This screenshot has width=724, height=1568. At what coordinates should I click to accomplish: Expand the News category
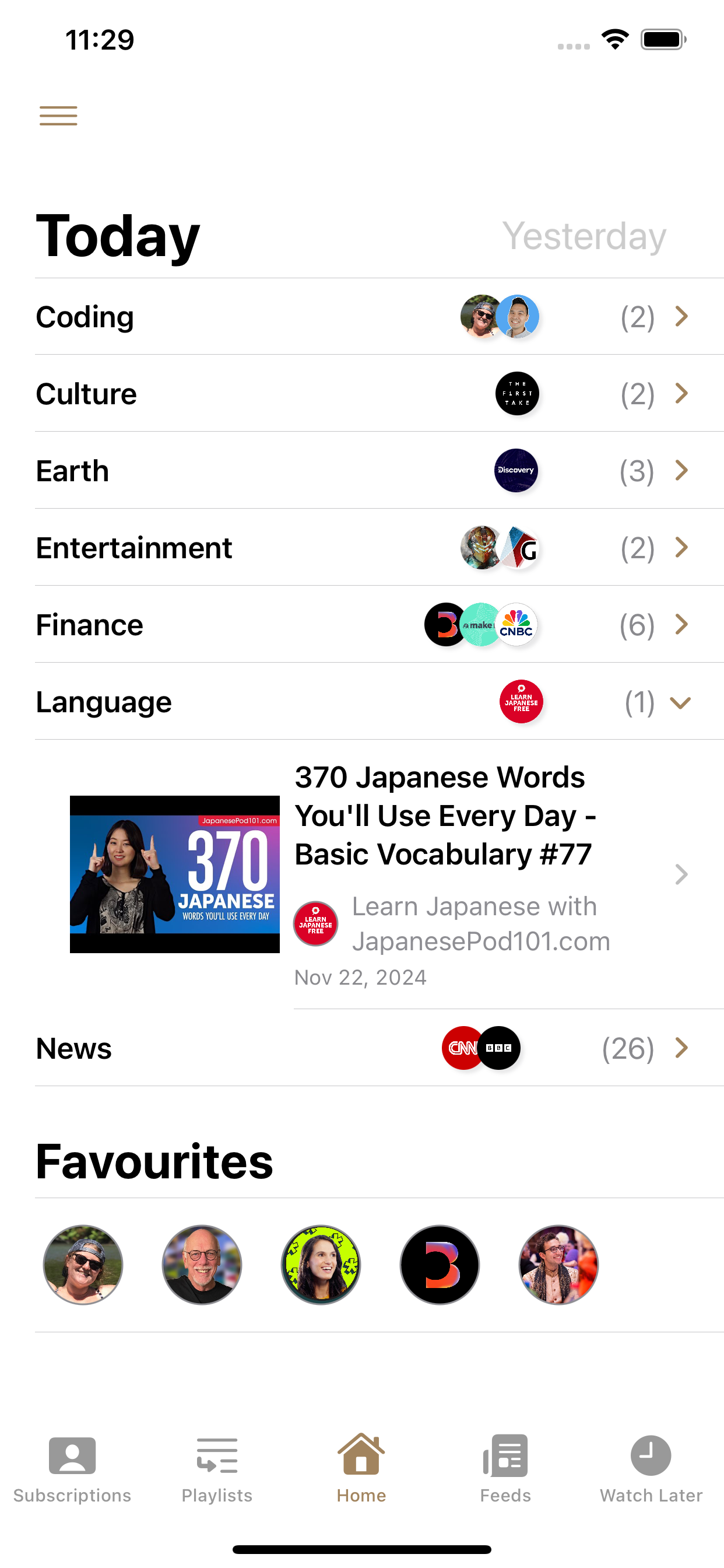pyautogui.click(x=681, y=1048)
